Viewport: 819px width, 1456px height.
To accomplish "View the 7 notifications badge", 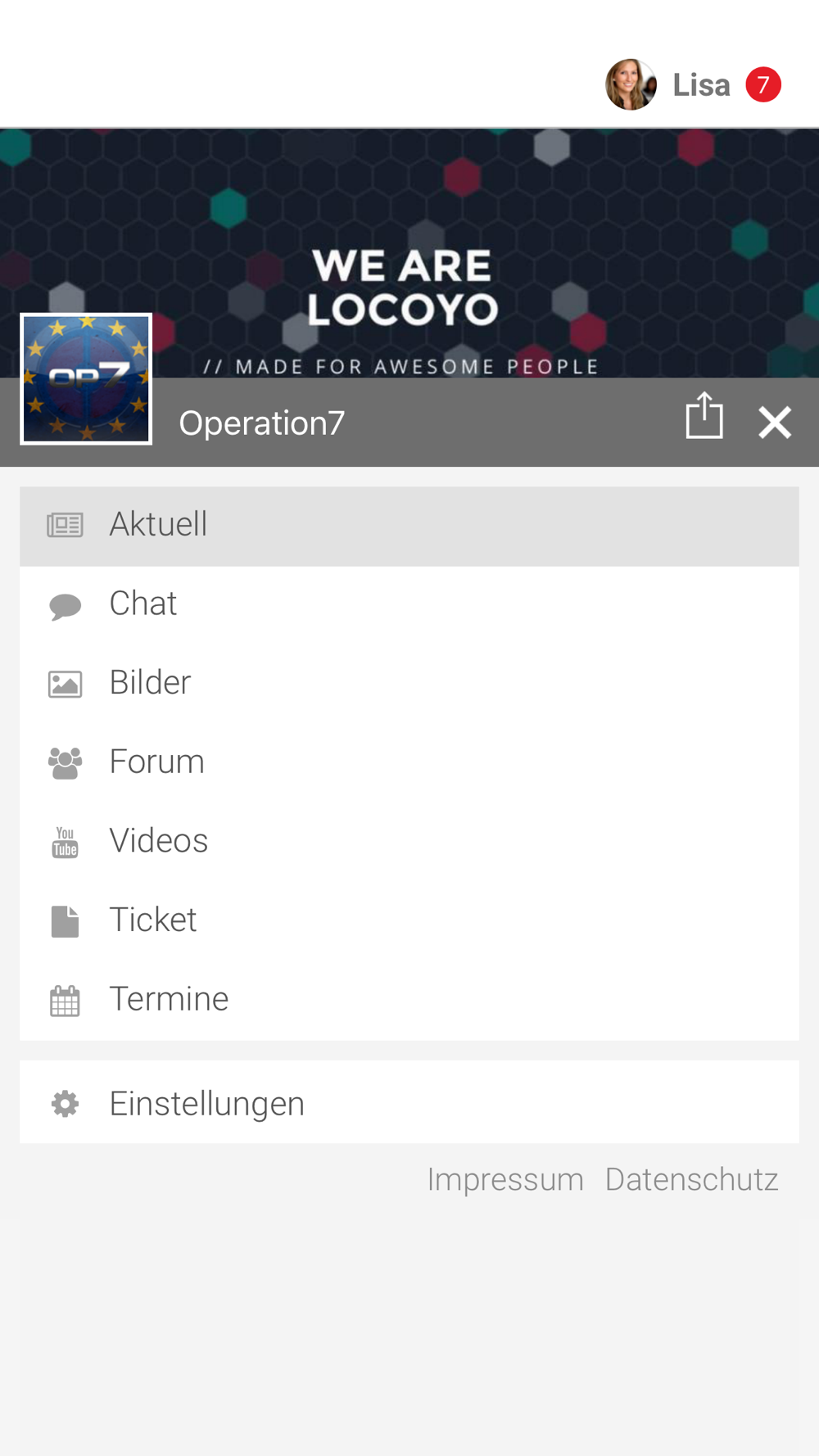I will (x=763, y=84).
